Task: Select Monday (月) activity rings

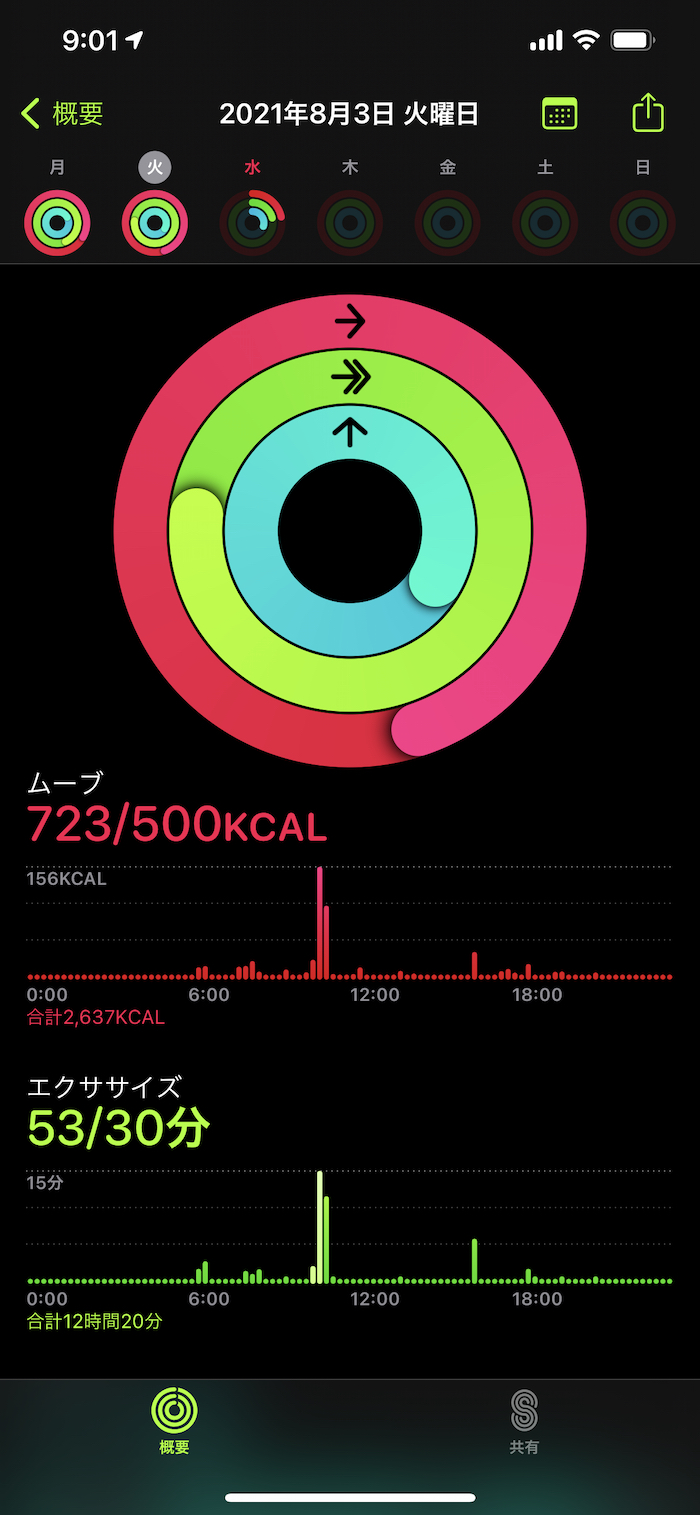Action: pos(57,222)
